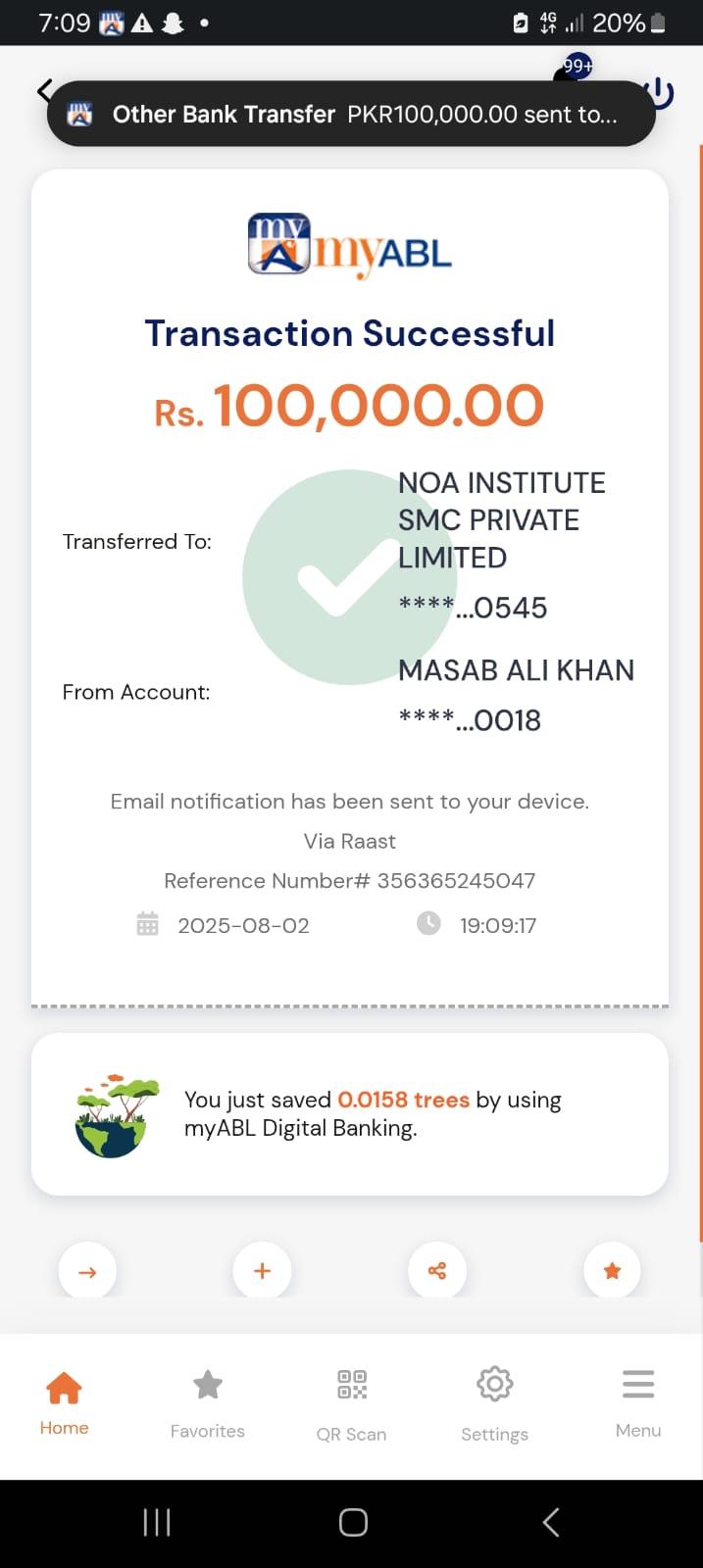Viewport: 703px width, 1568px height.
Task: Tap the orange plus action button
Action: coord(262,1271)
